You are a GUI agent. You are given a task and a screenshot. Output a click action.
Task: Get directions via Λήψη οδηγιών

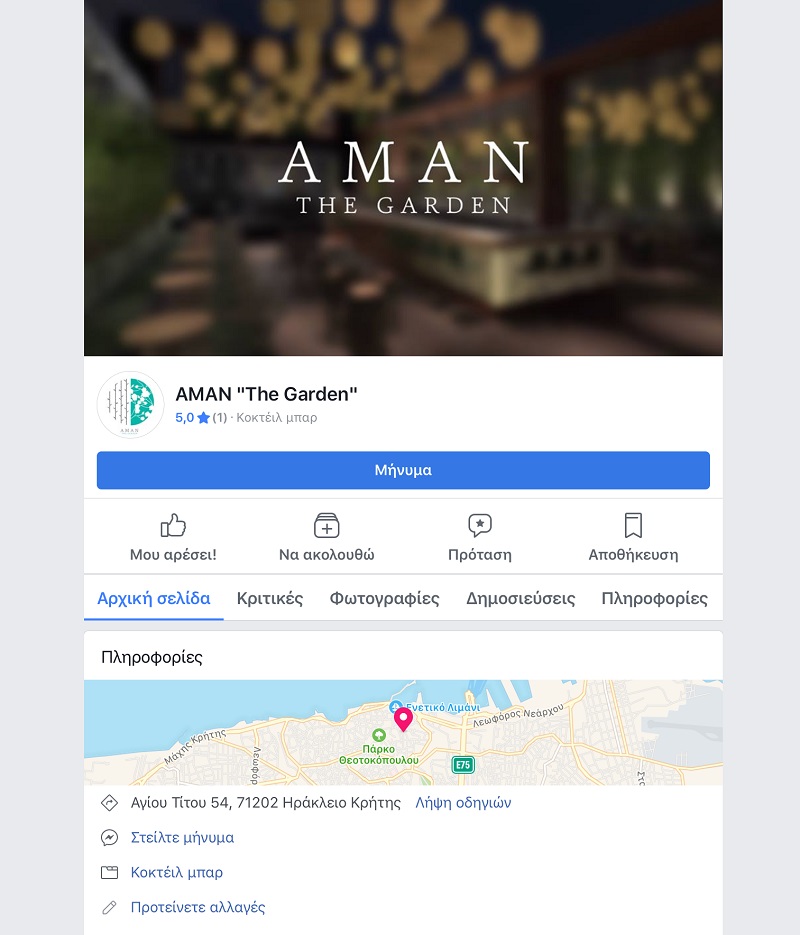463,803
